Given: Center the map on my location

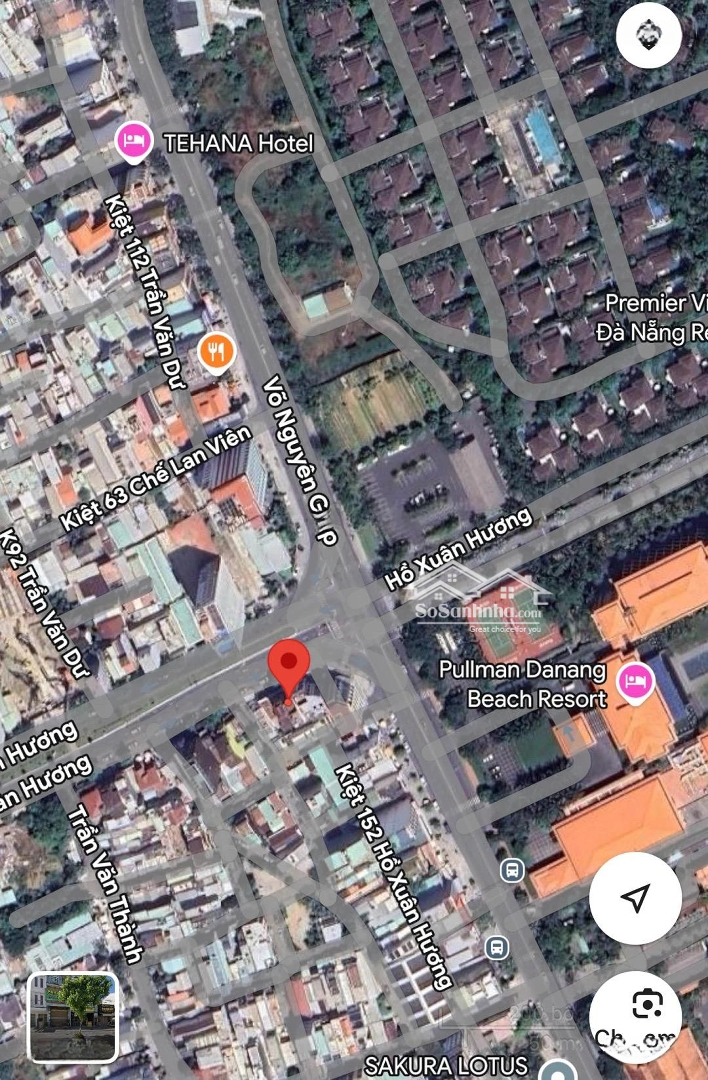Looking at the screenshot, I should (x=635, y=898).
